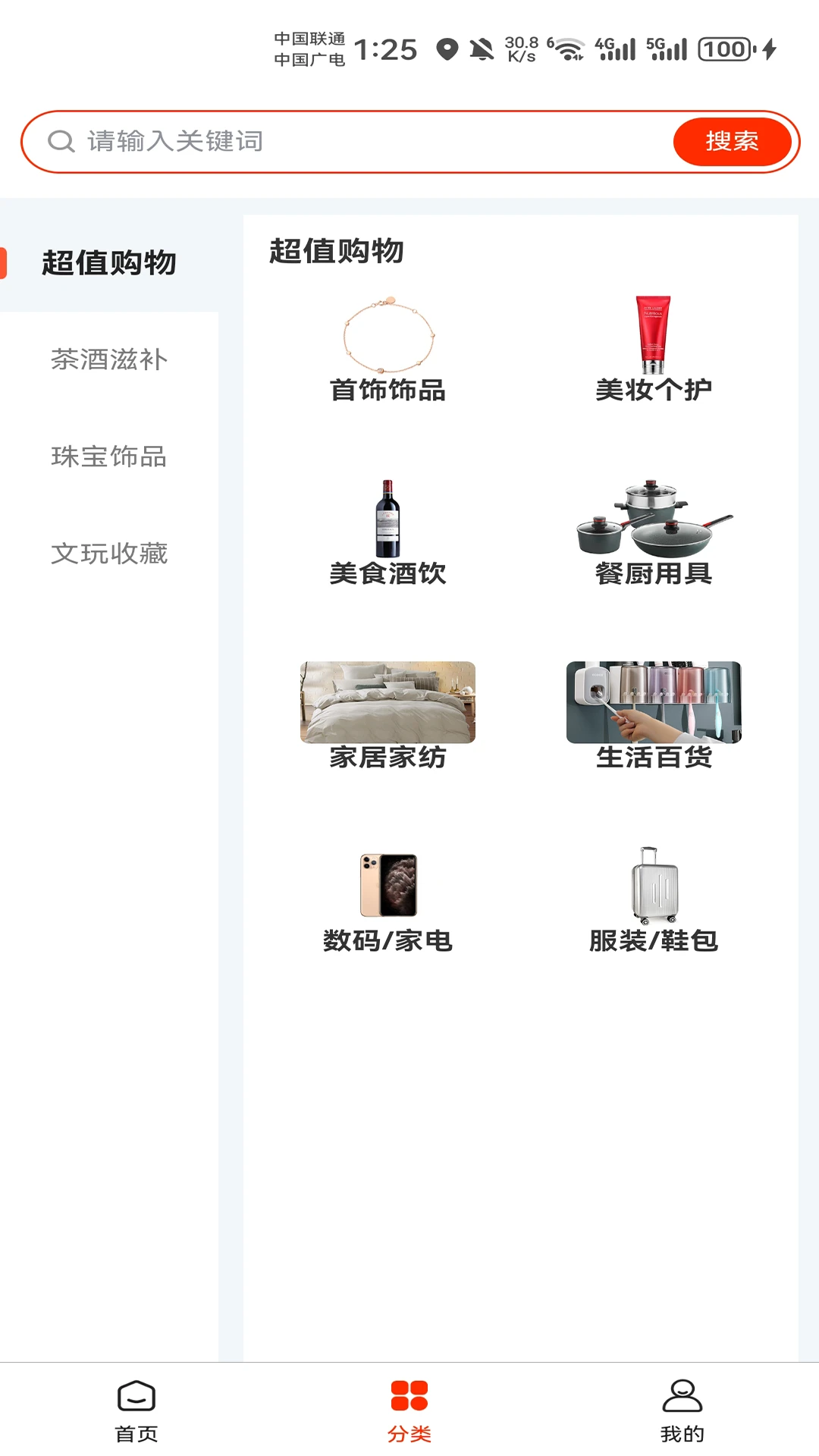The image size is (819, 1456).
Task: Select the highlighted 超值购物 sidebar item
Action: coord(109,263)
